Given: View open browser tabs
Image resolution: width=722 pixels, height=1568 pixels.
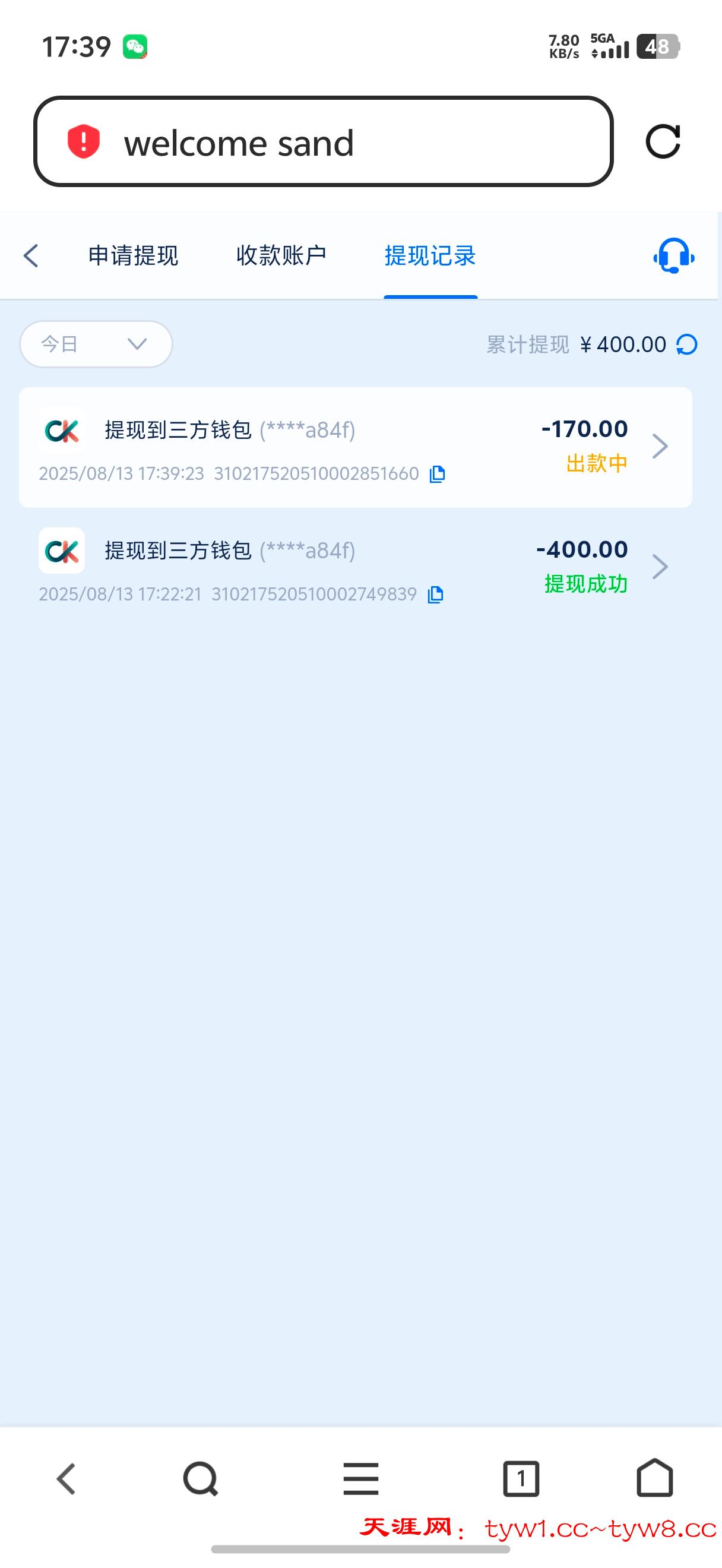Looking at the screenshot, I should point(521,1479).
